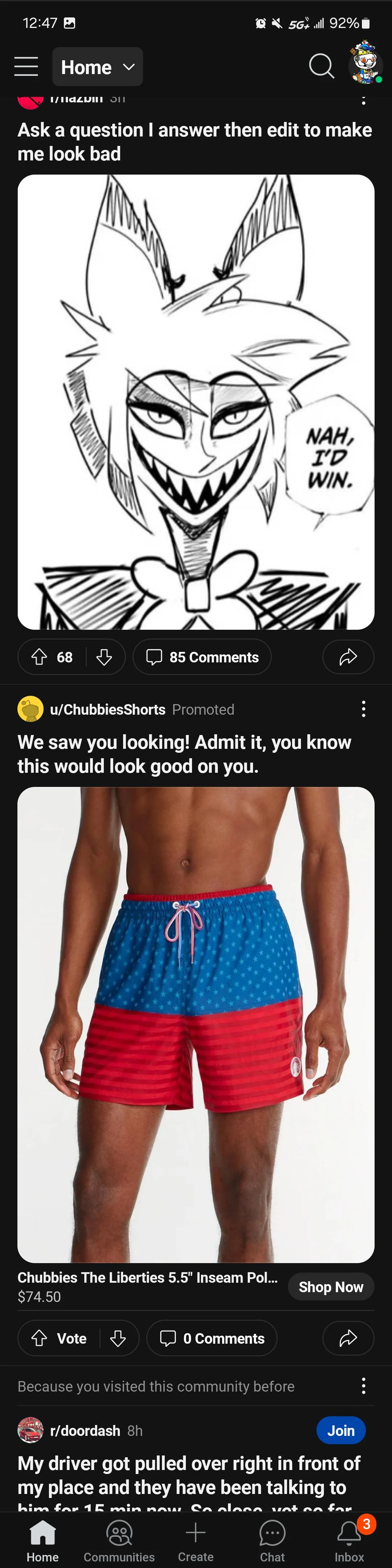Open 0 Comments on the promoted post
The height and width of the screenshot is (1568, 392).
tap(212, 1338)
